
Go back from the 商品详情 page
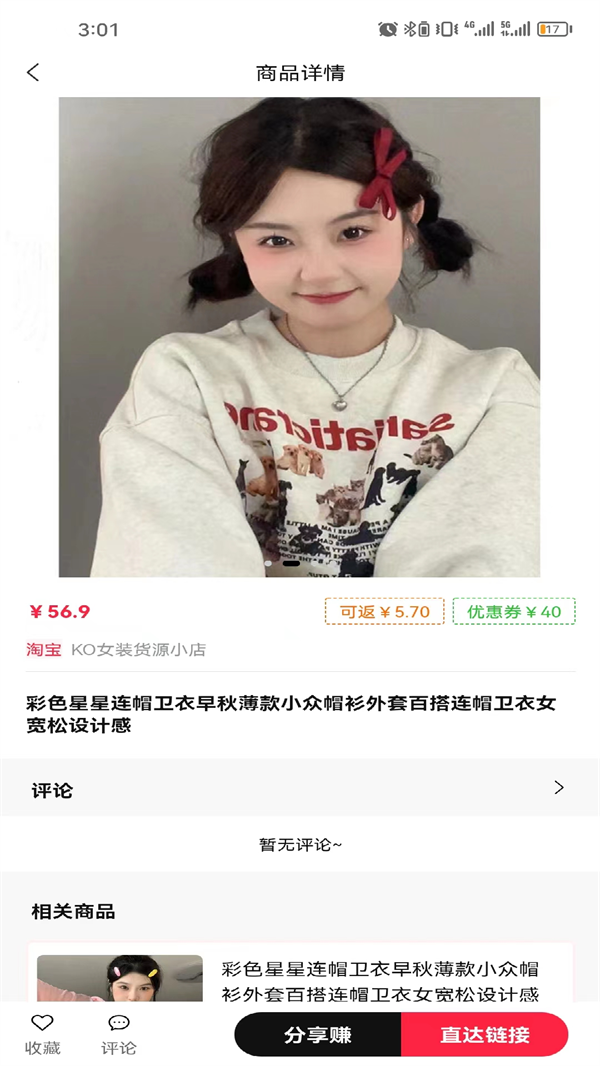pyautogui.click(x=33, y=72)
